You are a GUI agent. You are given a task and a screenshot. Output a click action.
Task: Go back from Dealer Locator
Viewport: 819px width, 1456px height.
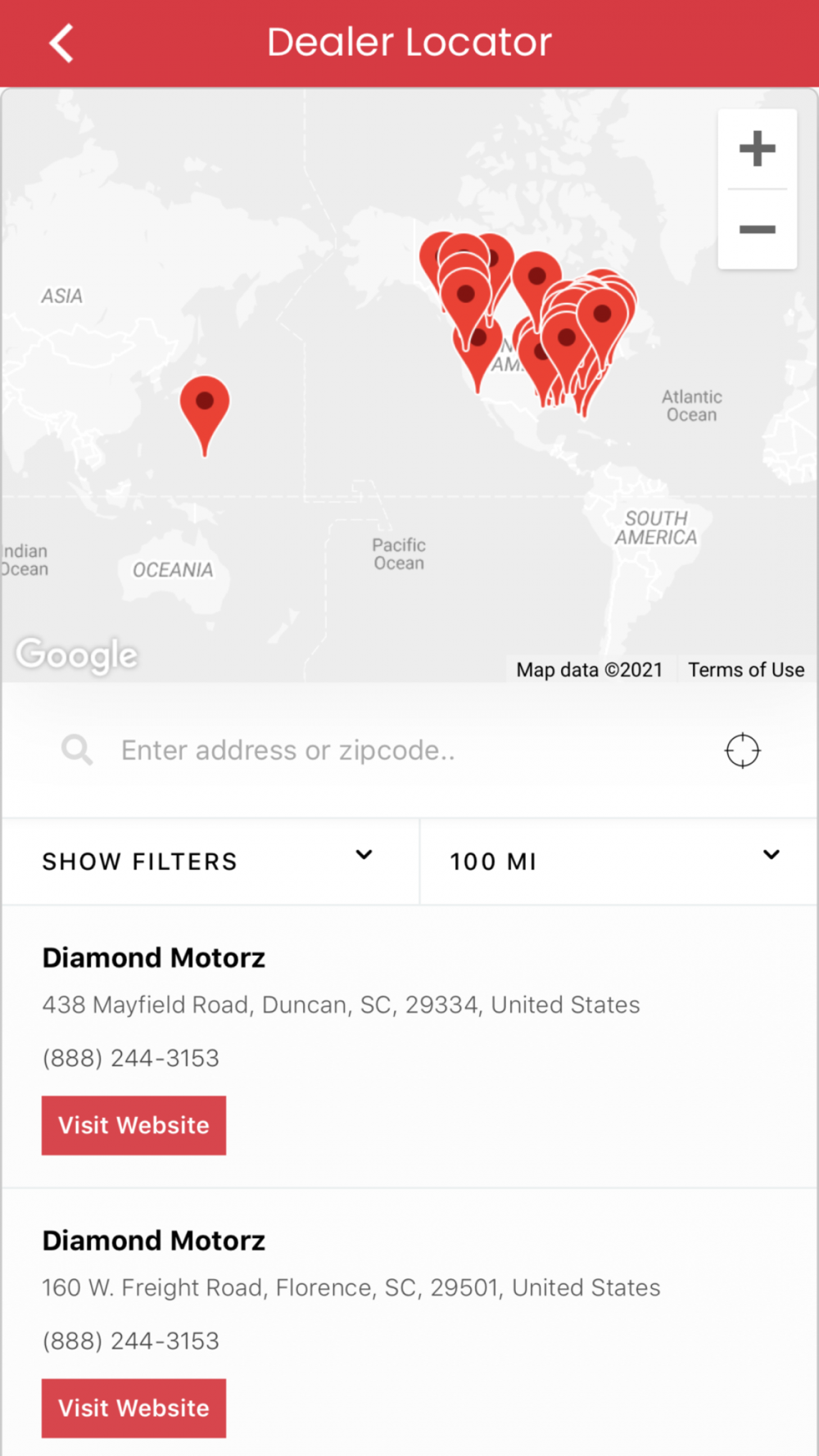61,43
